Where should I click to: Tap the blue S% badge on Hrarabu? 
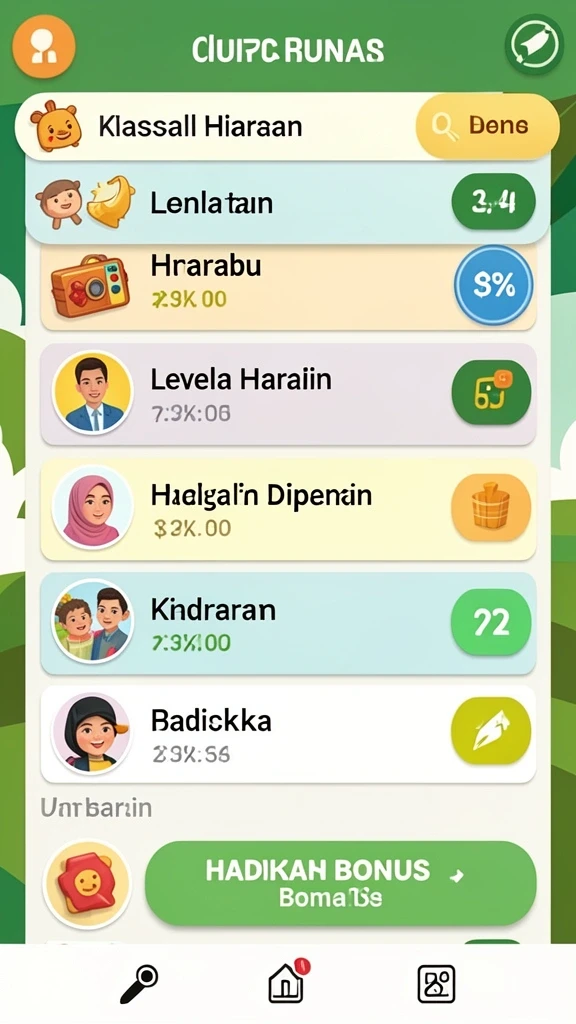tap(494, 285)
